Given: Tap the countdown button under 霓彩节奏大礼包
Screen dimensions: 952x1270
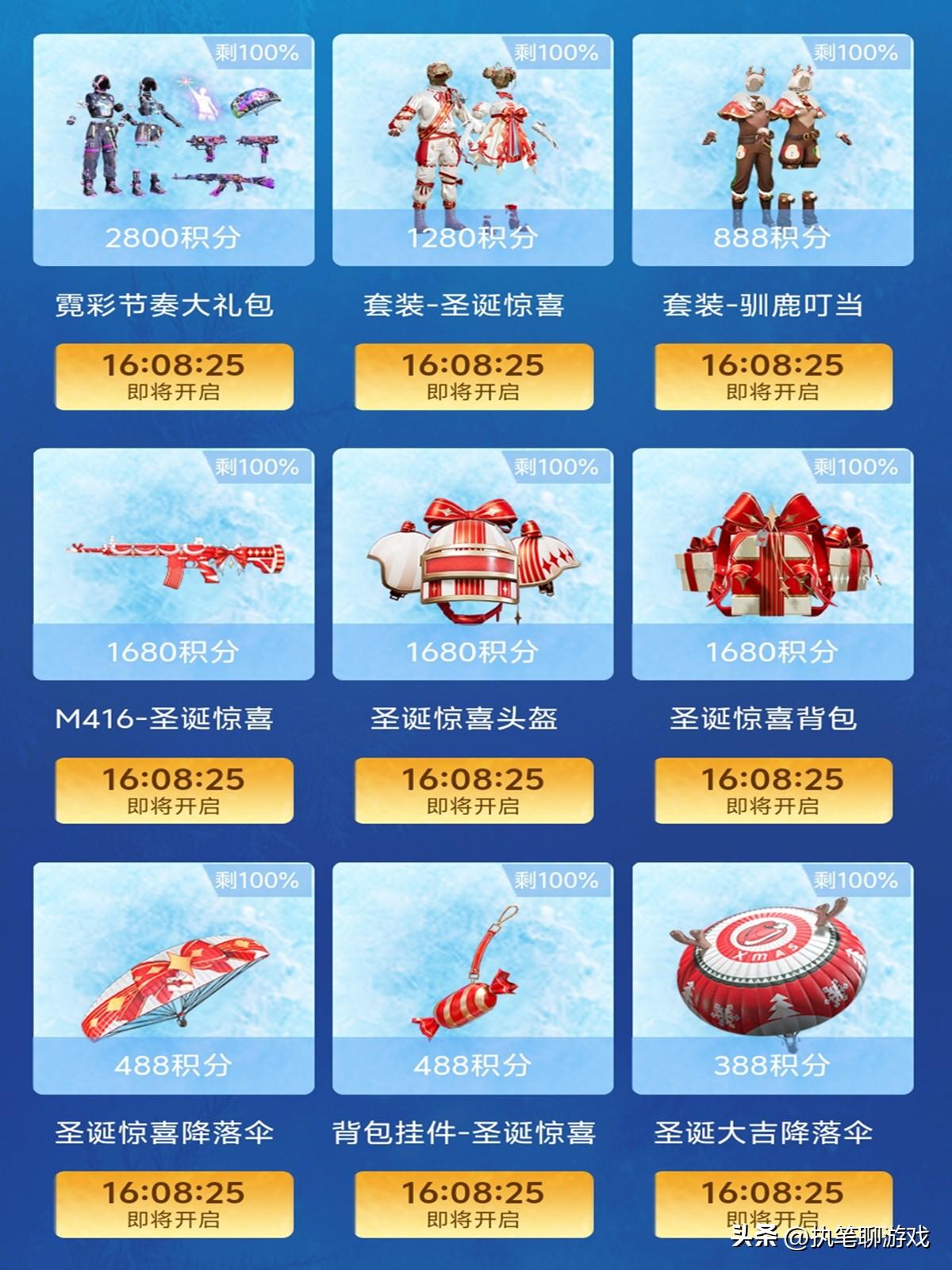Looking at the screenshot, I should [x=173, y=376].
